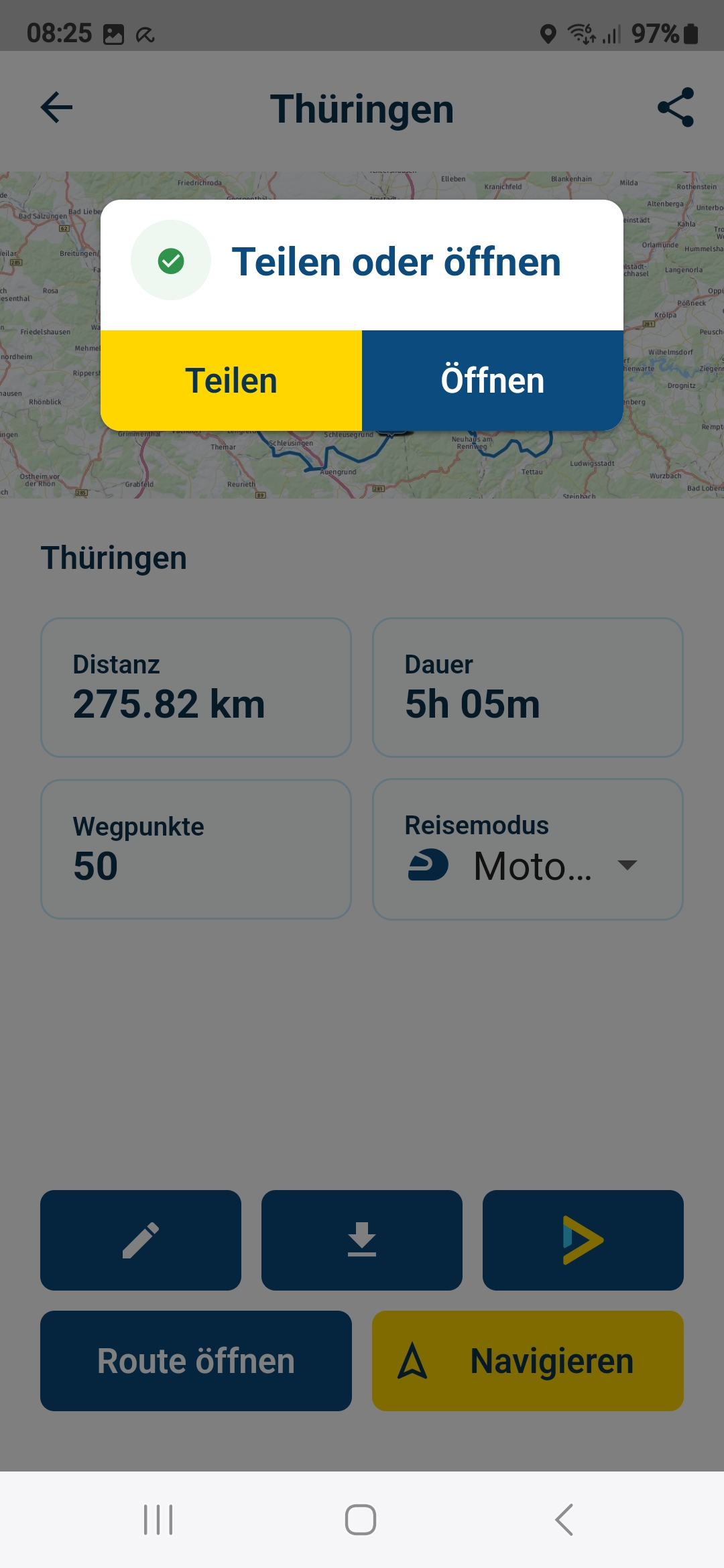Share the Thüringen route

[x=675, y=108]
